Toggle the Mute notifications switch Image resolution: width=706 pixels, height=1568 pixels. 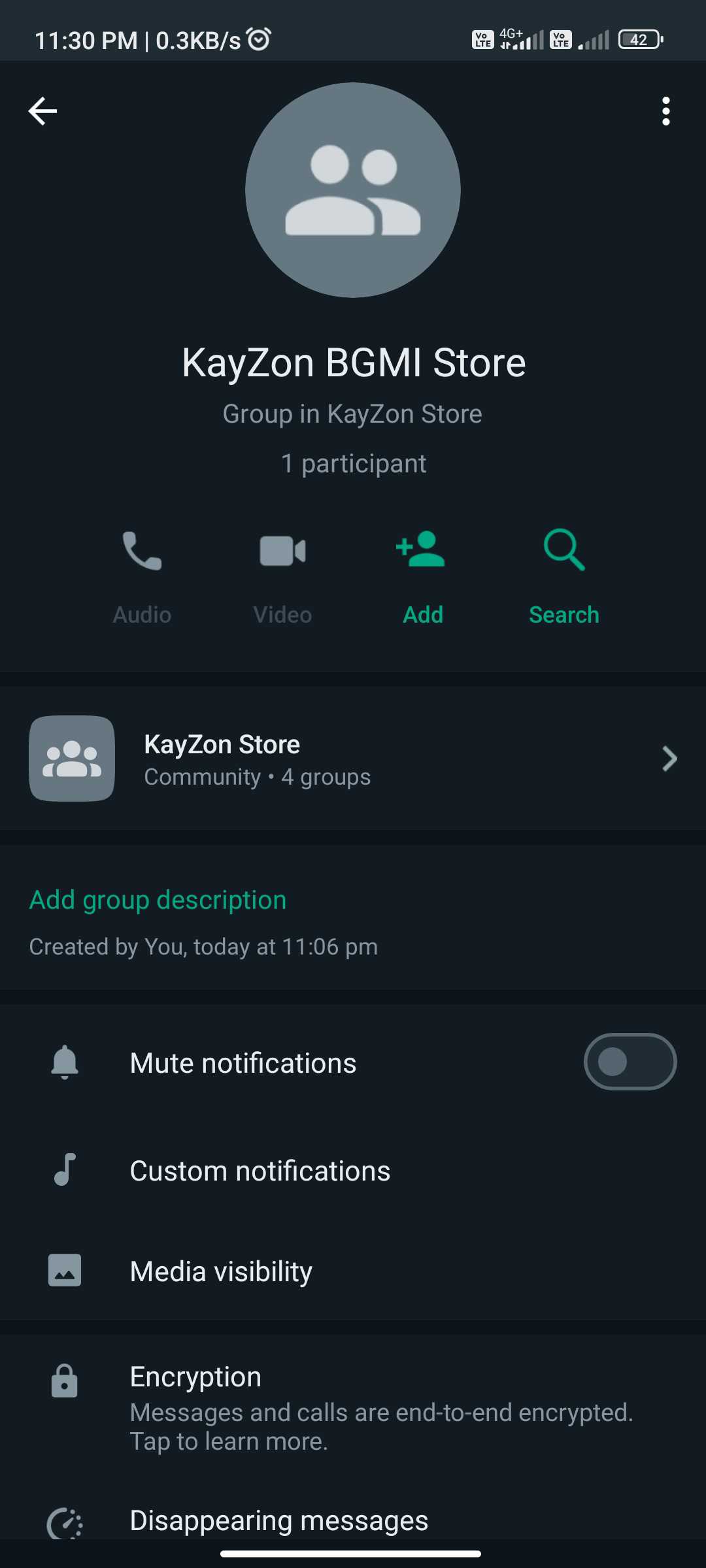click(630, 1062)
